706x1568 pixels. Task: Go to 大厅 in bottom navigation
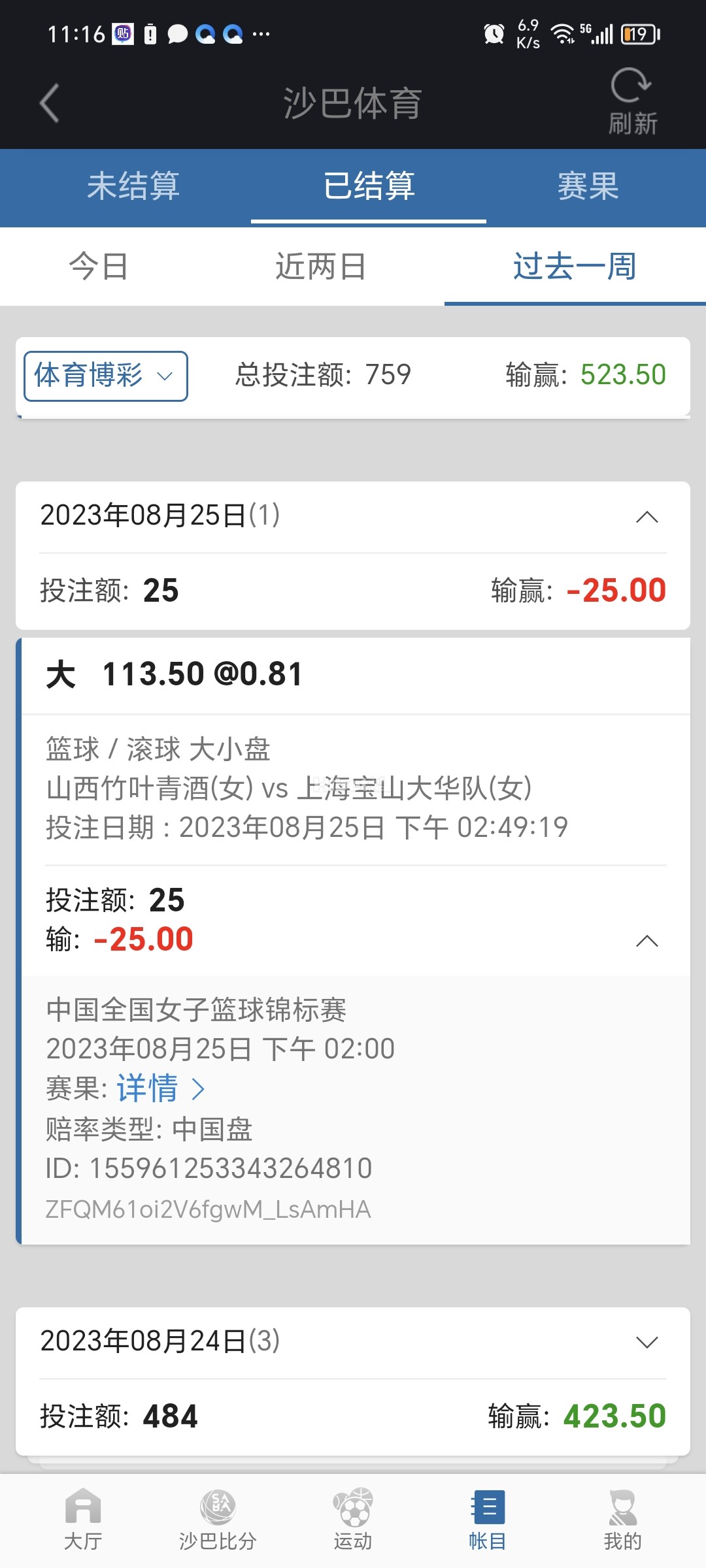[83, 1520]
